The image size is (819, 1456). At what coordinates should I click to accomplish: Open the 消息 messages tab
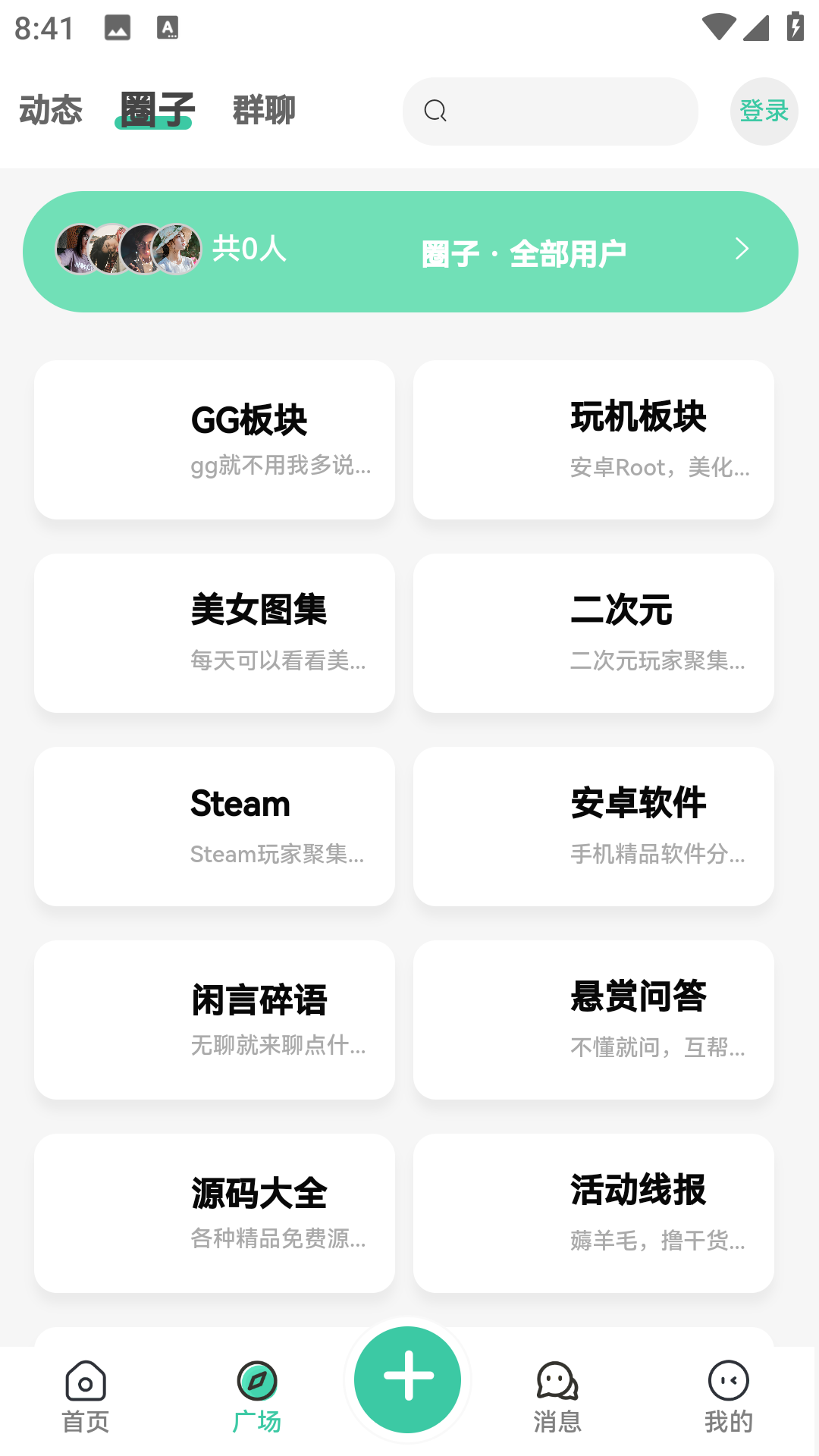(557, 1397)
